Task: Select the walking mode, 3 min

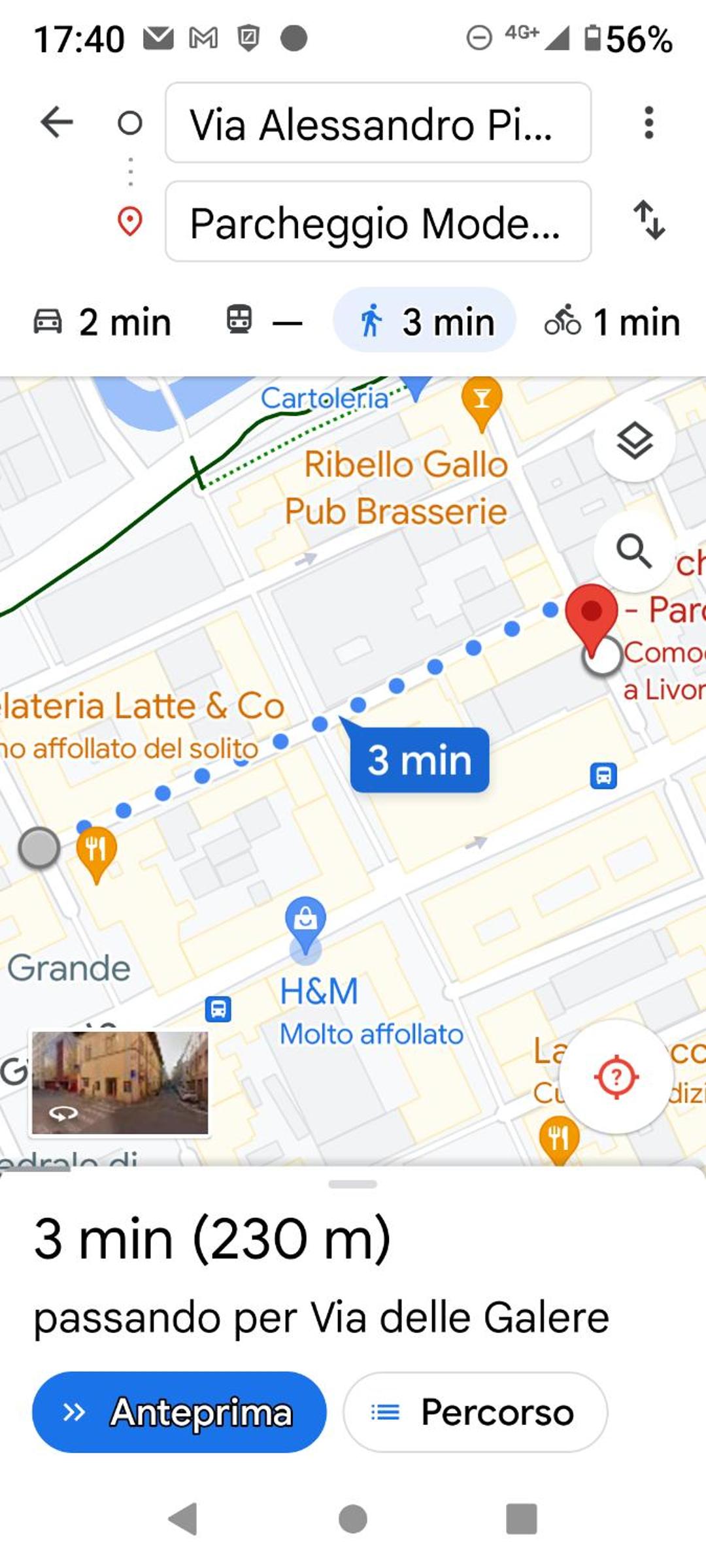Action: click(x=425, y=320)
